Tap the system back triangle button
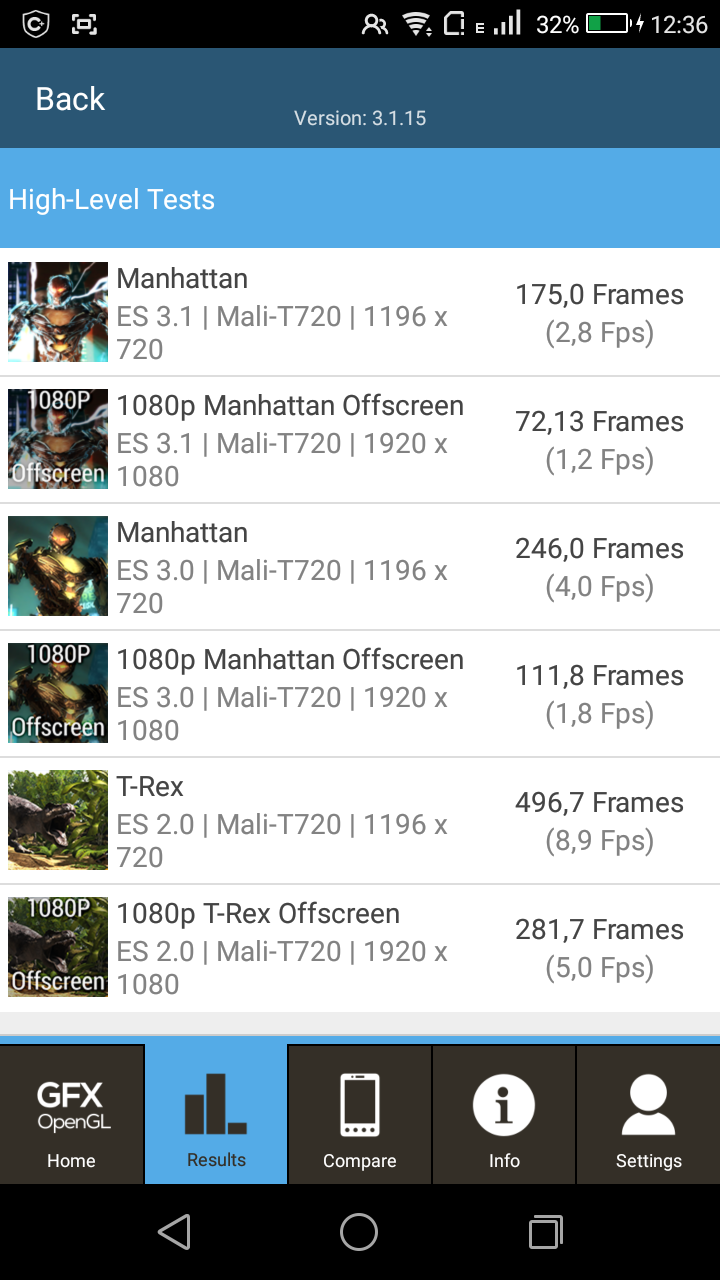 [x=175, y=1232]
